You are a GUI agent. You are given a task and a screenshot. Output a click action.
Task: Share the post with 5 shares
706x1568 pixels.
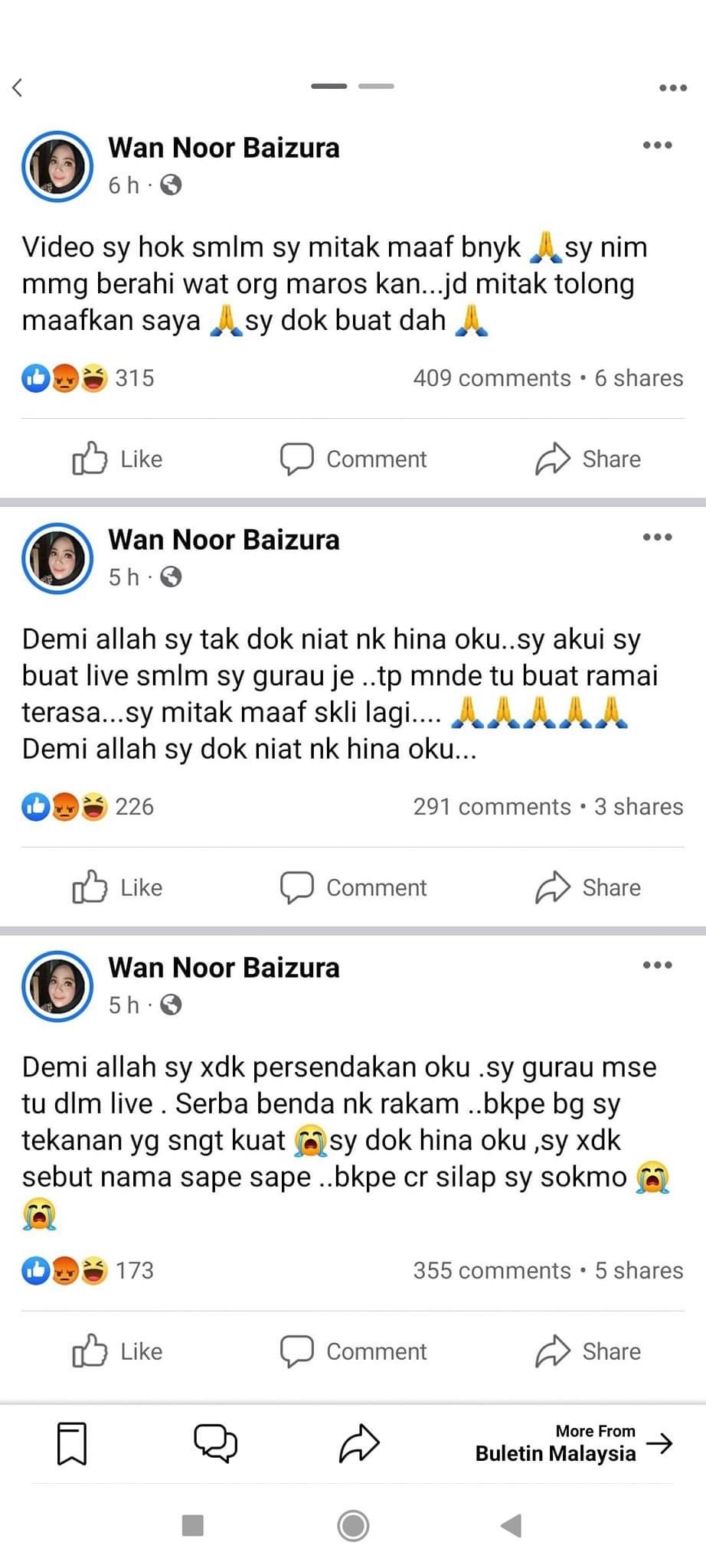click(587, 1351)
